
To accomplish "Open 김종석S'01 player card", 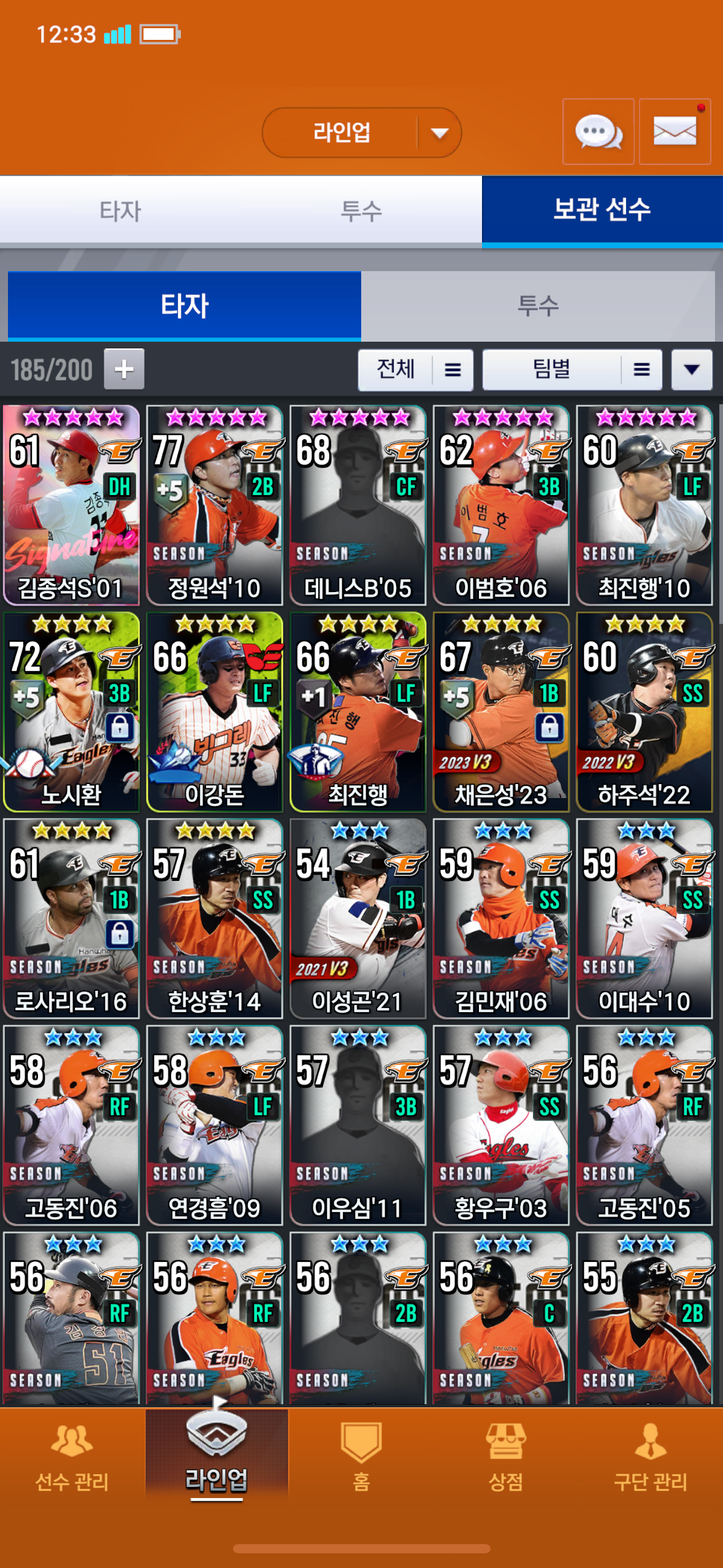I will (x=72, y=505).
